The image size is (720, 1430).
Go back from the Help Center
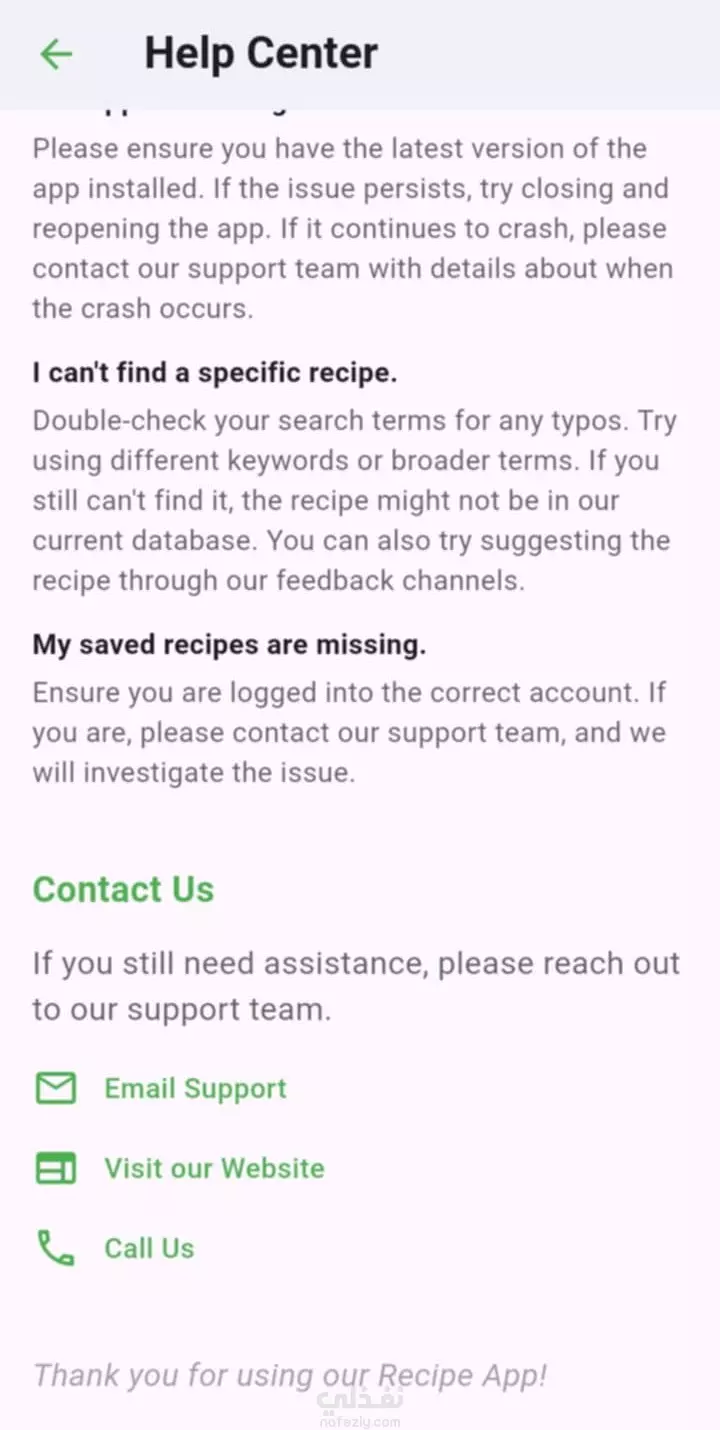56,54
